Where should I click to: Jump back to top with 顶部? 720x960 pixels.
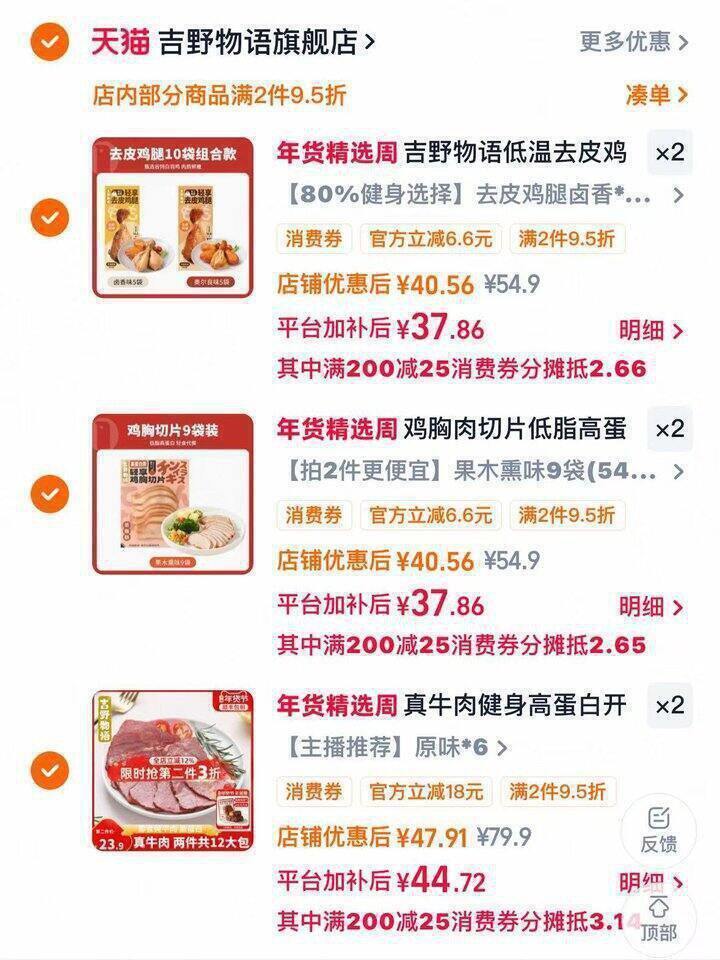tap(658, 920)
